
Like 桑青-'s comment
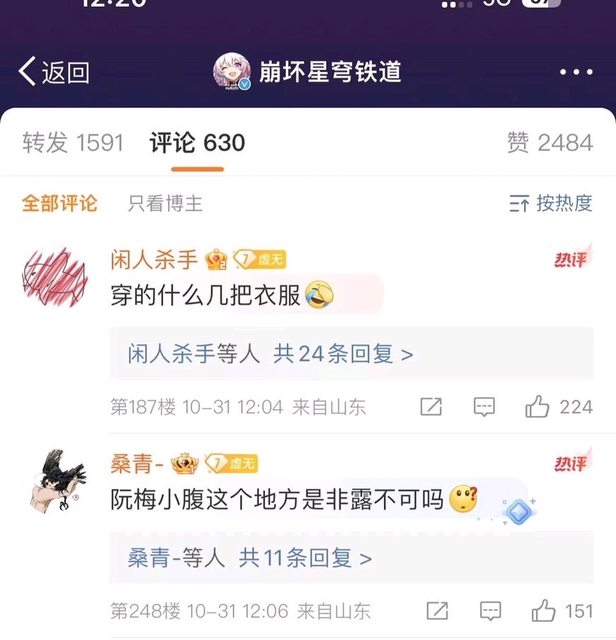[561, 611]
